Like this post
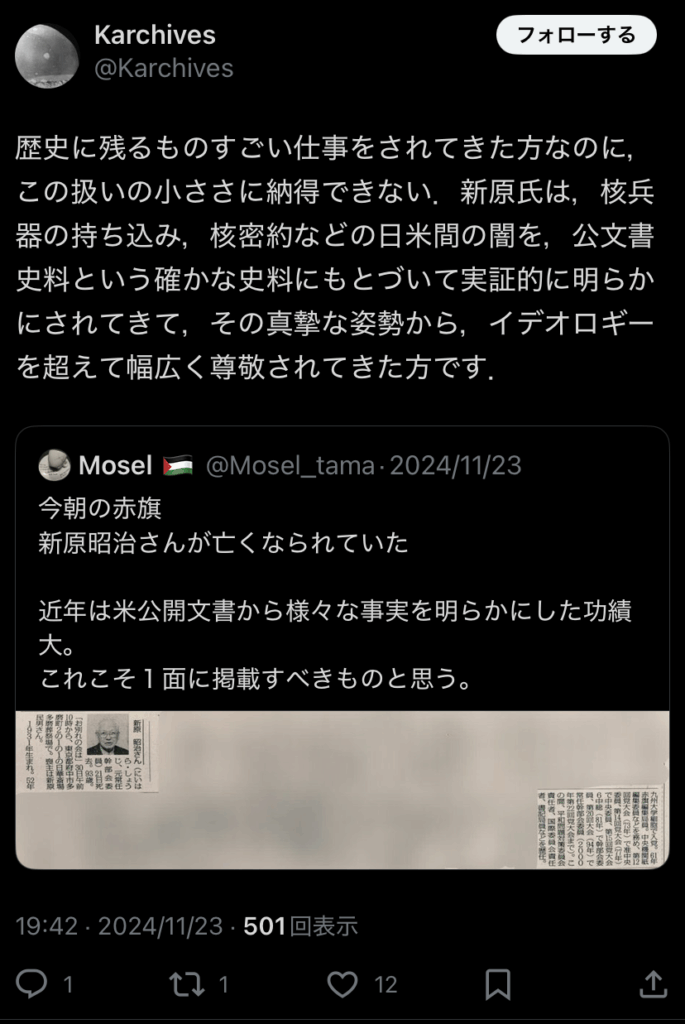The width and height of the screenshot is (685, 1024). click(x=343, y=984)
